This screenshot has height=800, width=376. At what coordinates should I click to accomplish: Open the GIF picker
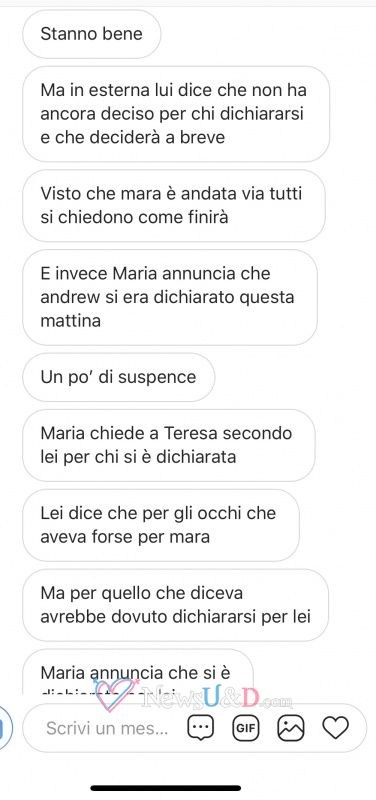(246, 728)
